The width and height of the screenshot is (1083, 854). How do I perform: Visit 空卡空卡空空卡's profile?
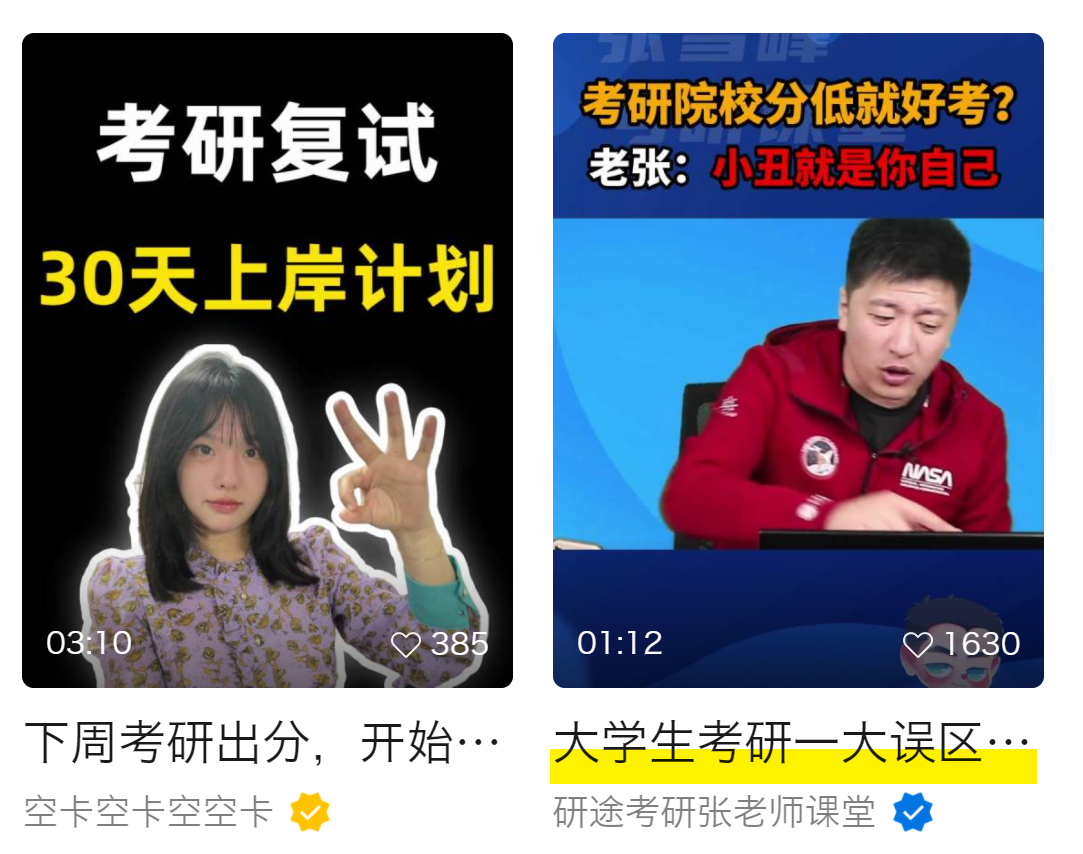(148, 812)
